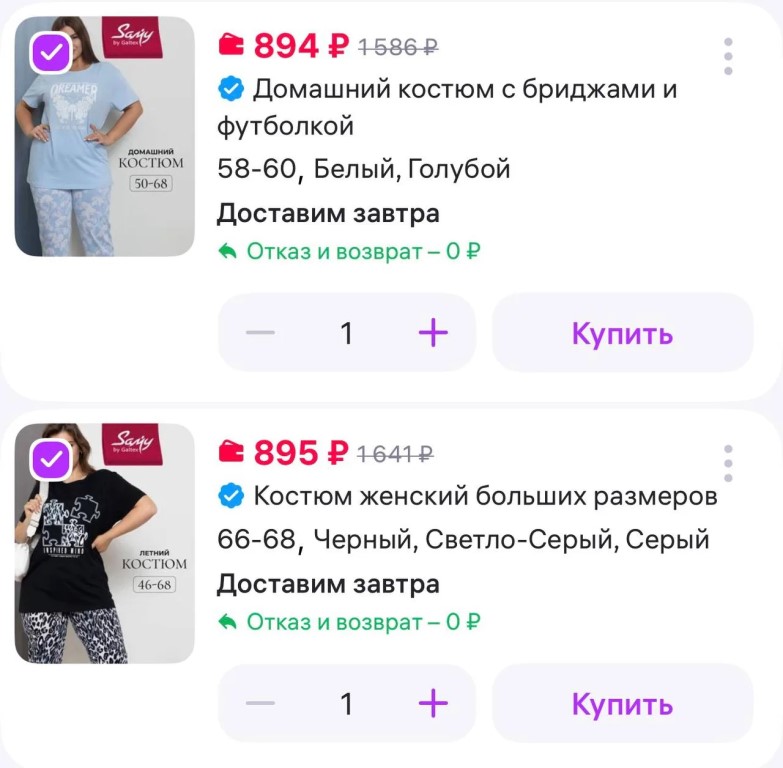Uncheck the Домашний костюм с бриджами item

pos(50,53)
